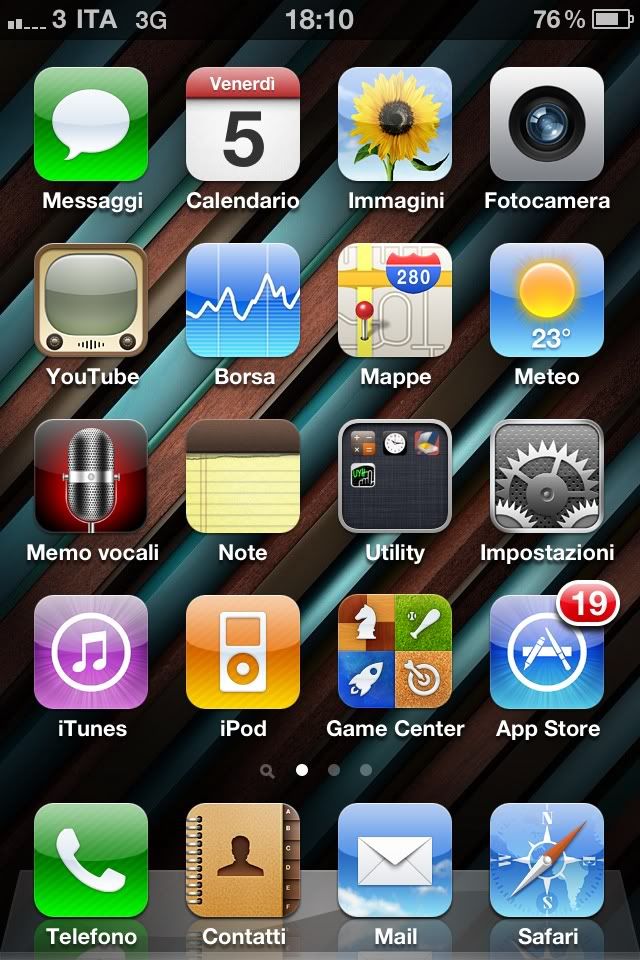Launch the Safari browser

tap(547, 860)
